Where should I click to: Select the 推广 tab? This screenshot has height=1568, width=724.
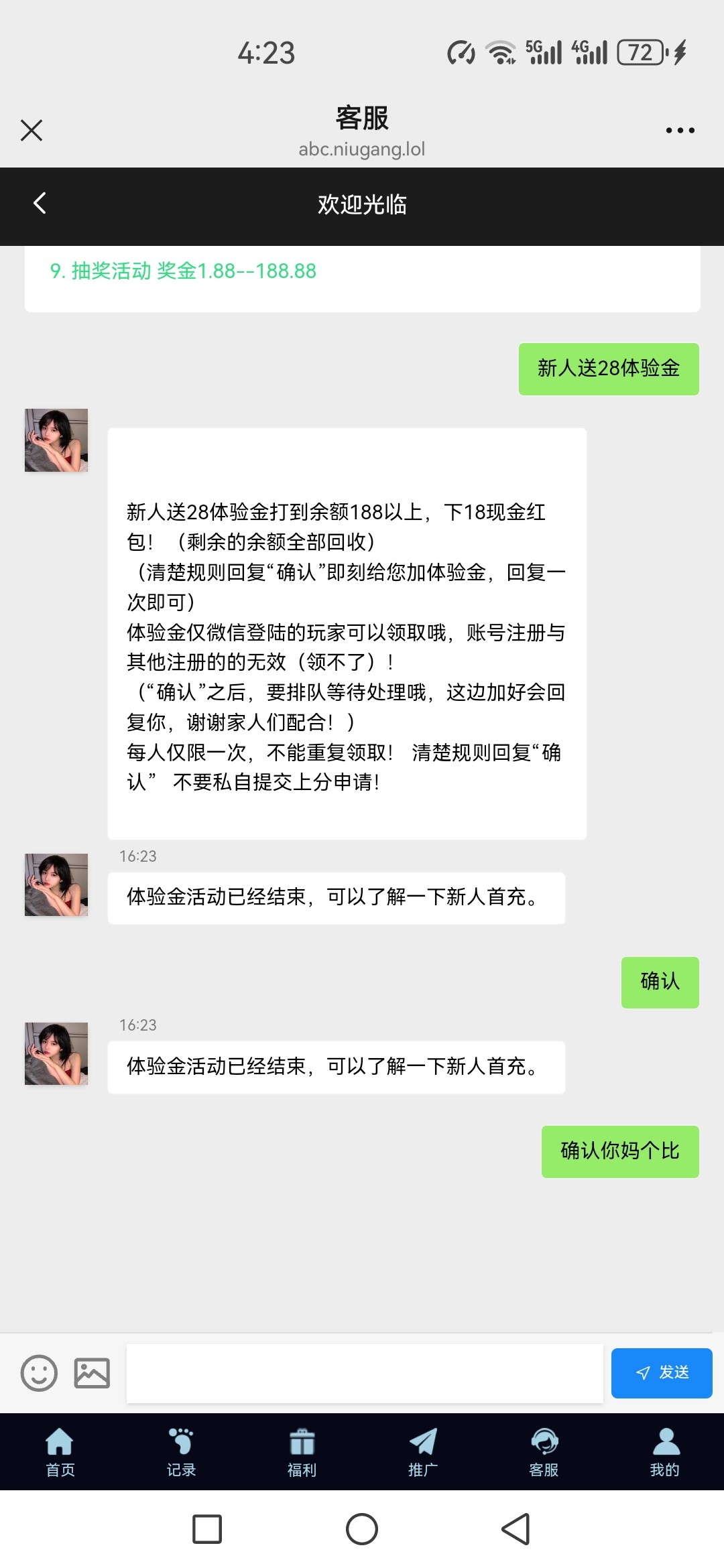pyautogui.click(x=422, y=1452)
